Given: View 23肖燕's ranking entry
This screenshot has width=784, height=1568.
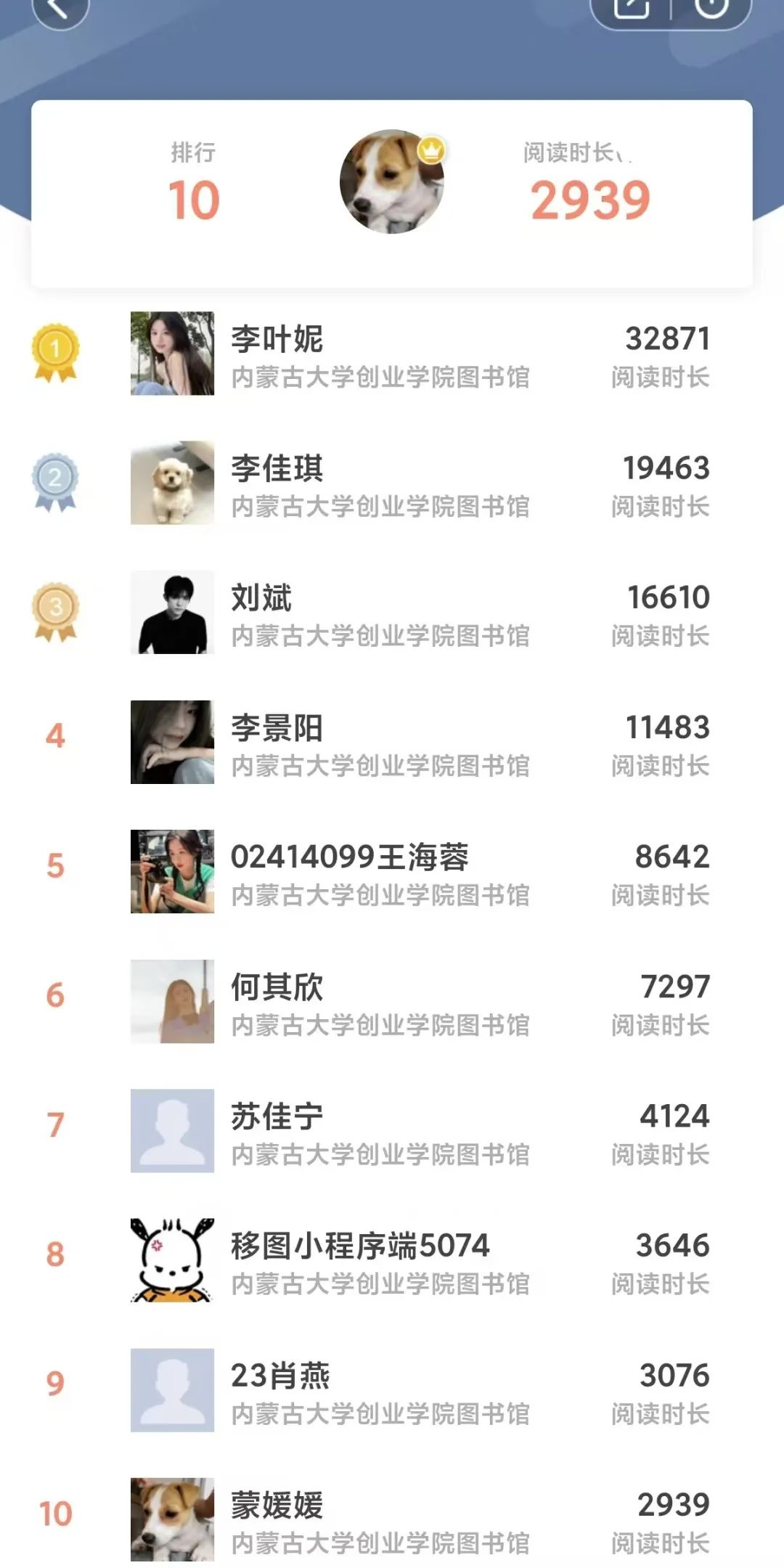Looking at the screenshot, I should point(392,1390).
